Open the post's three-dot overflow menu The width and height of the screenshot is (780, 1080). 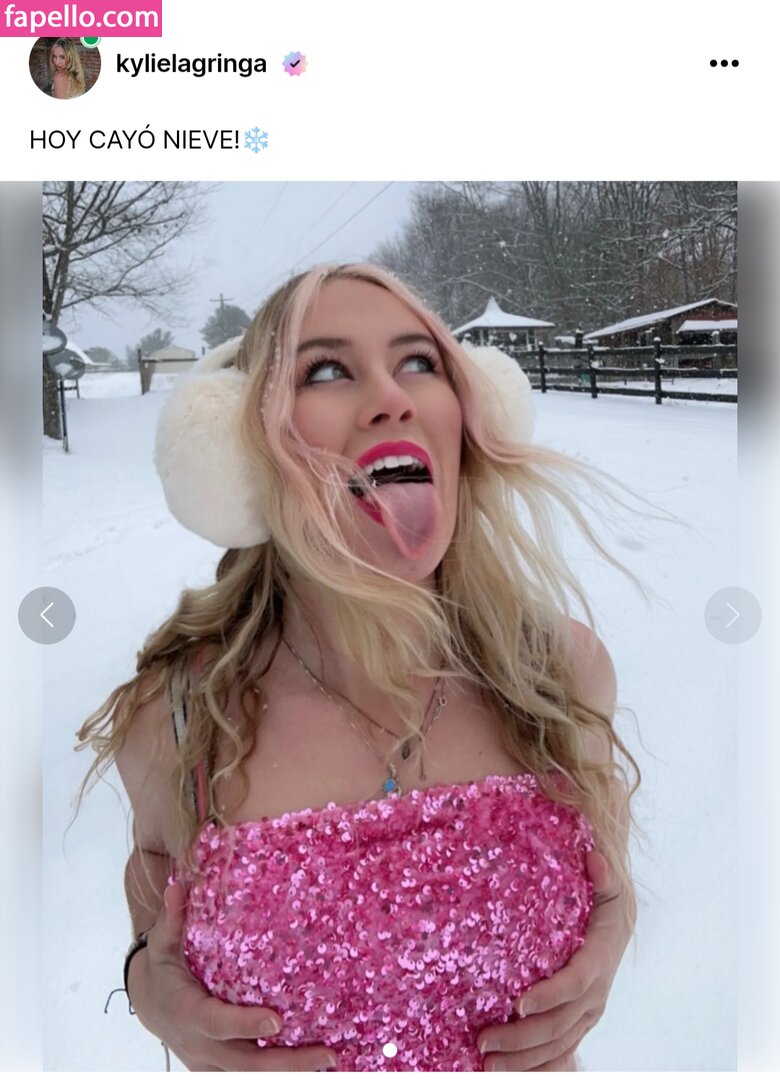pyautogui.click(x=723, y=63)
